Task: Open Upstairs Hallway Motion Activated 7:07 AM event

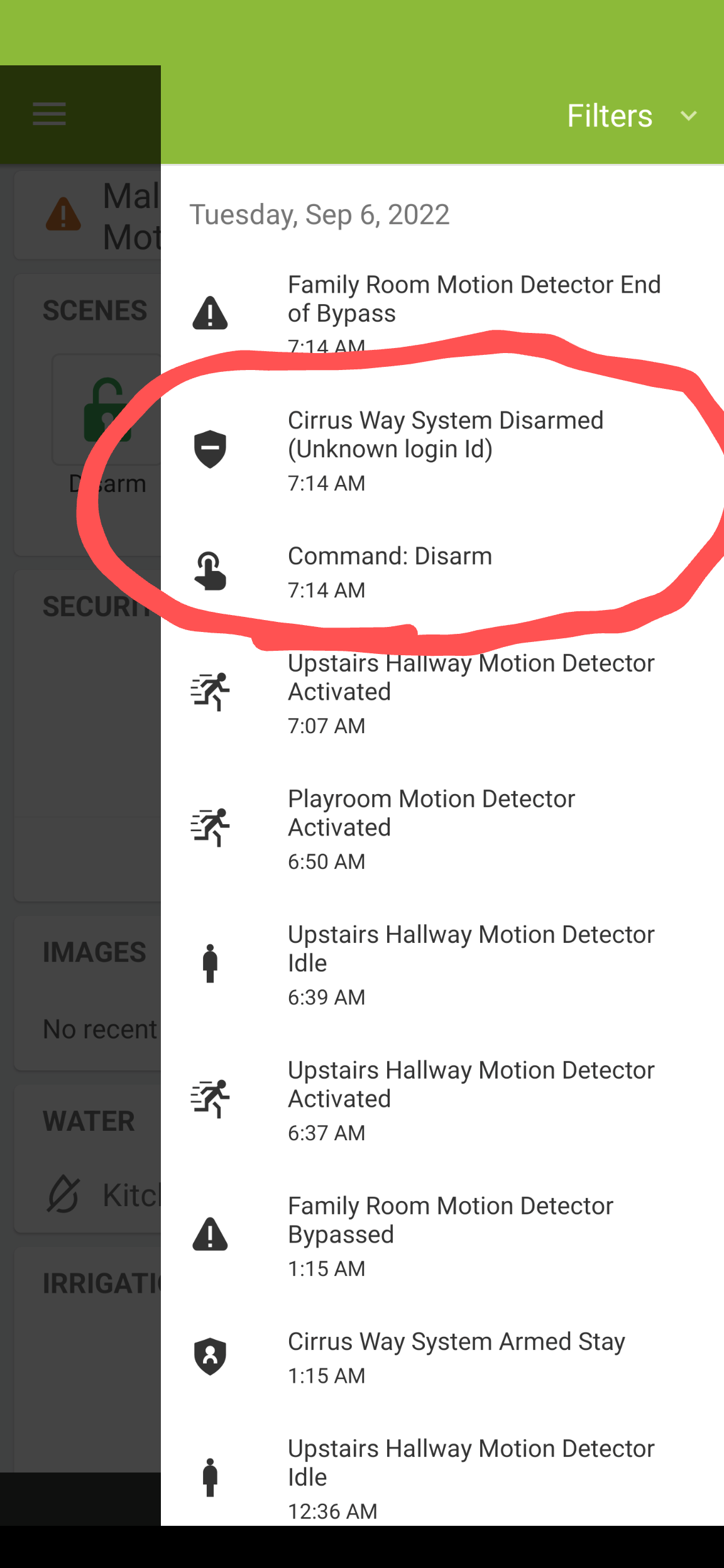Action: 442,692
